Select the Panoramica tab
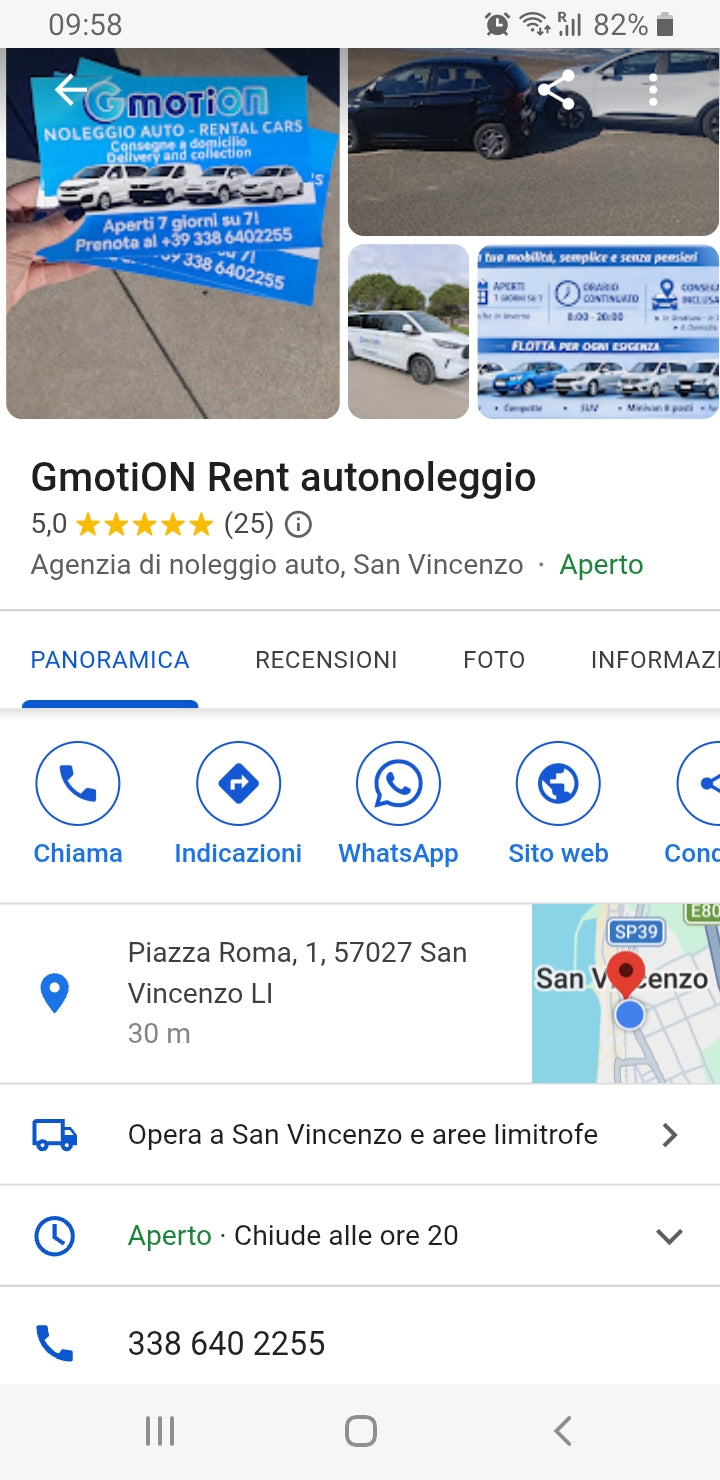 (x=110, y=660)
